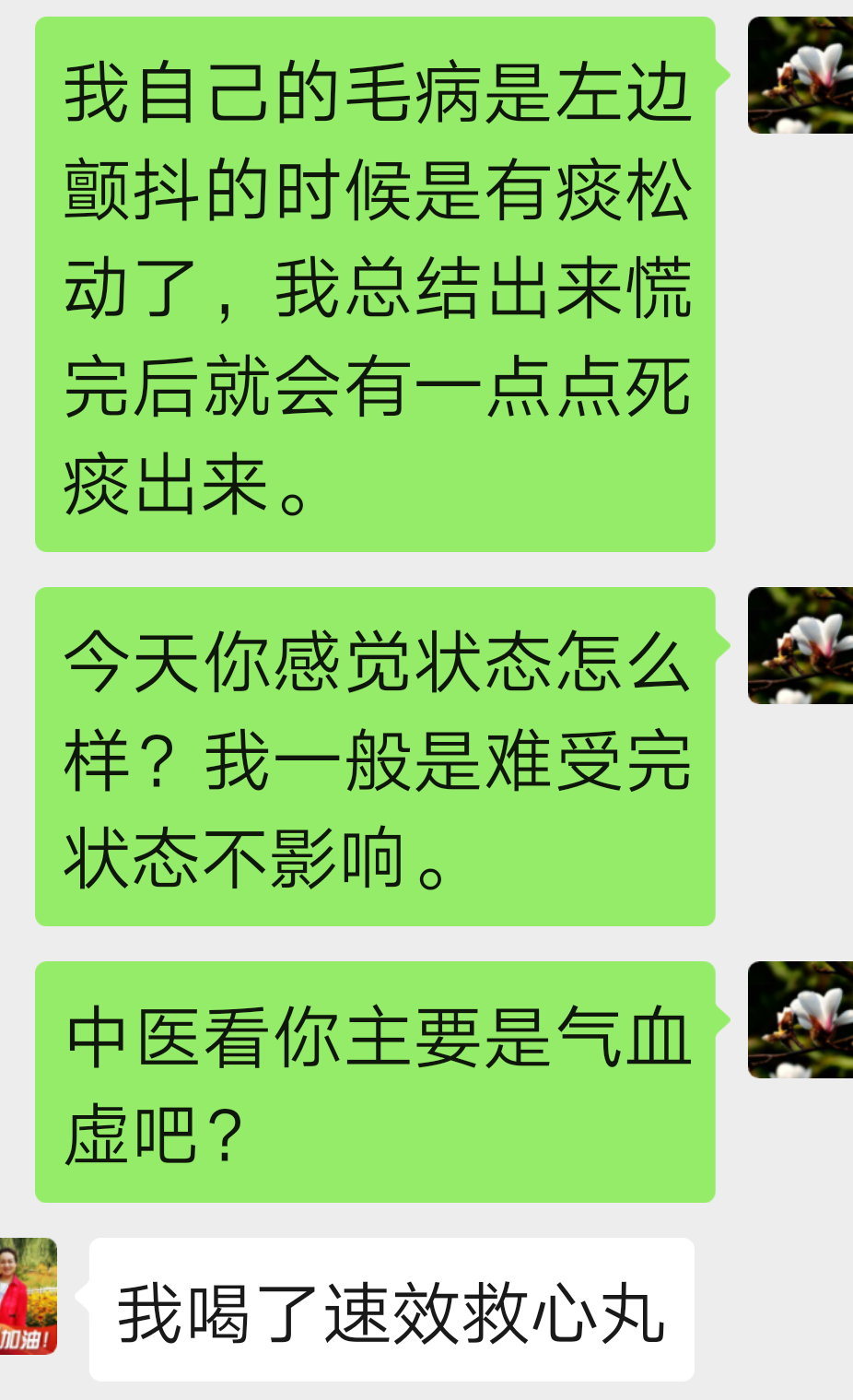Open the avatar beside the '中医看你主要是气血虚吧' message
Screen dimensions: 853x1400
[x=800, y=1020]
